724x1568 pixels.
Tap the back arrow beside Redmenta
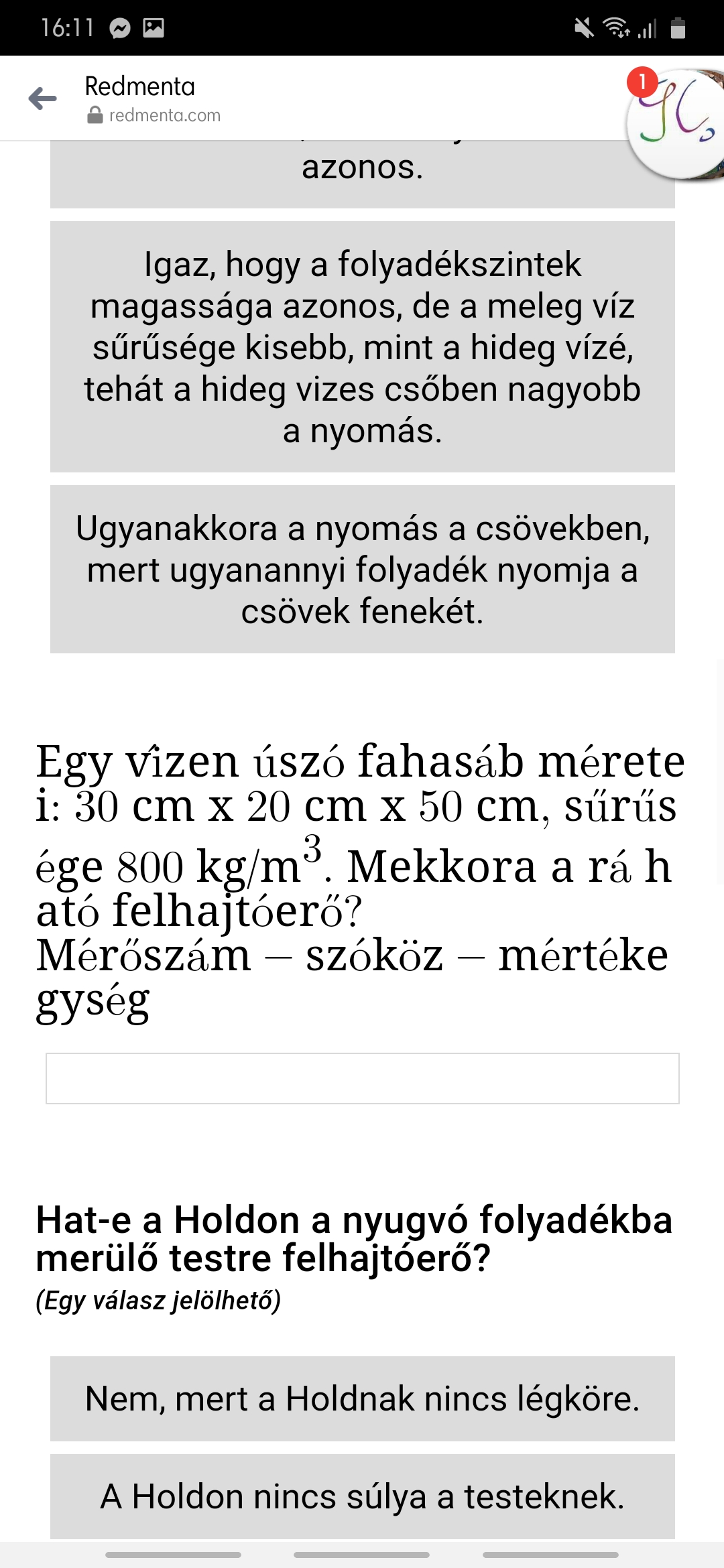click(43, 99)
